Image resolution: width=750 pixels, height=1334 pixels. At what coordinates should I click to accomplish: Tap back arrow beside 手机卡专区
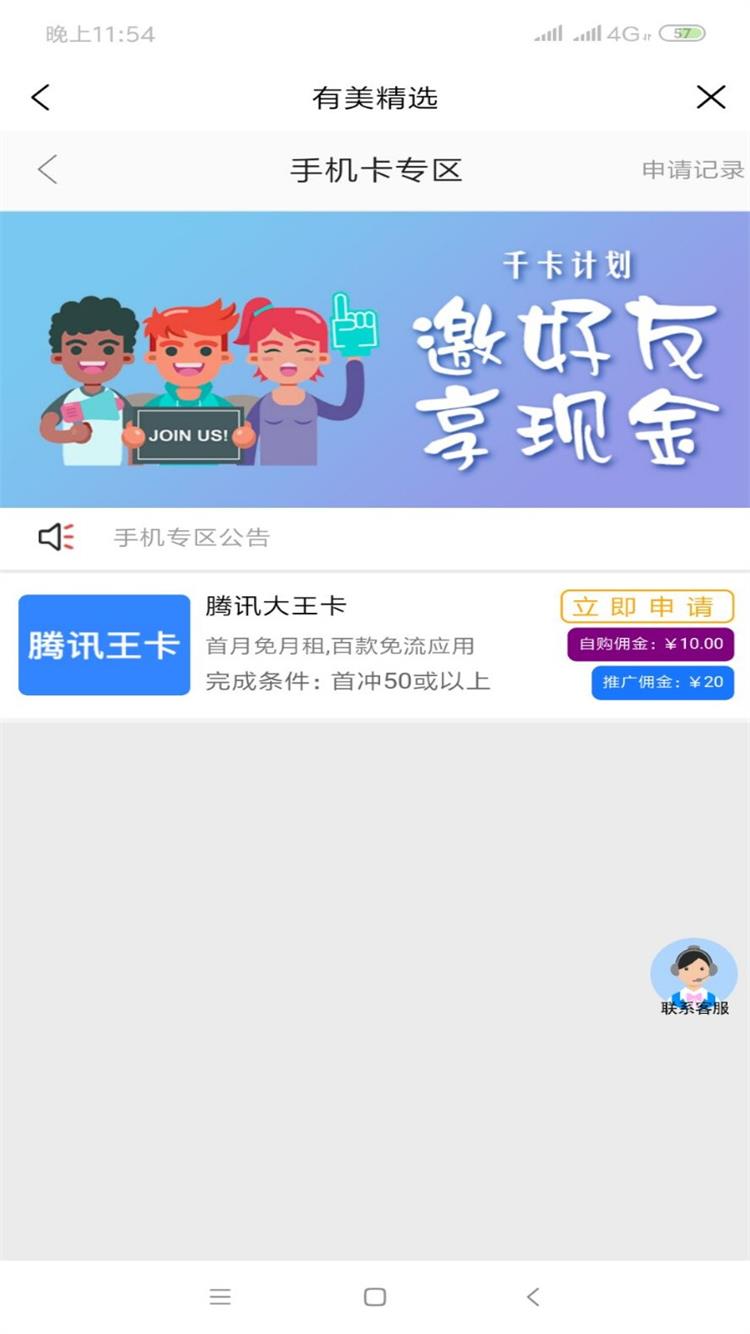point(47,170)
